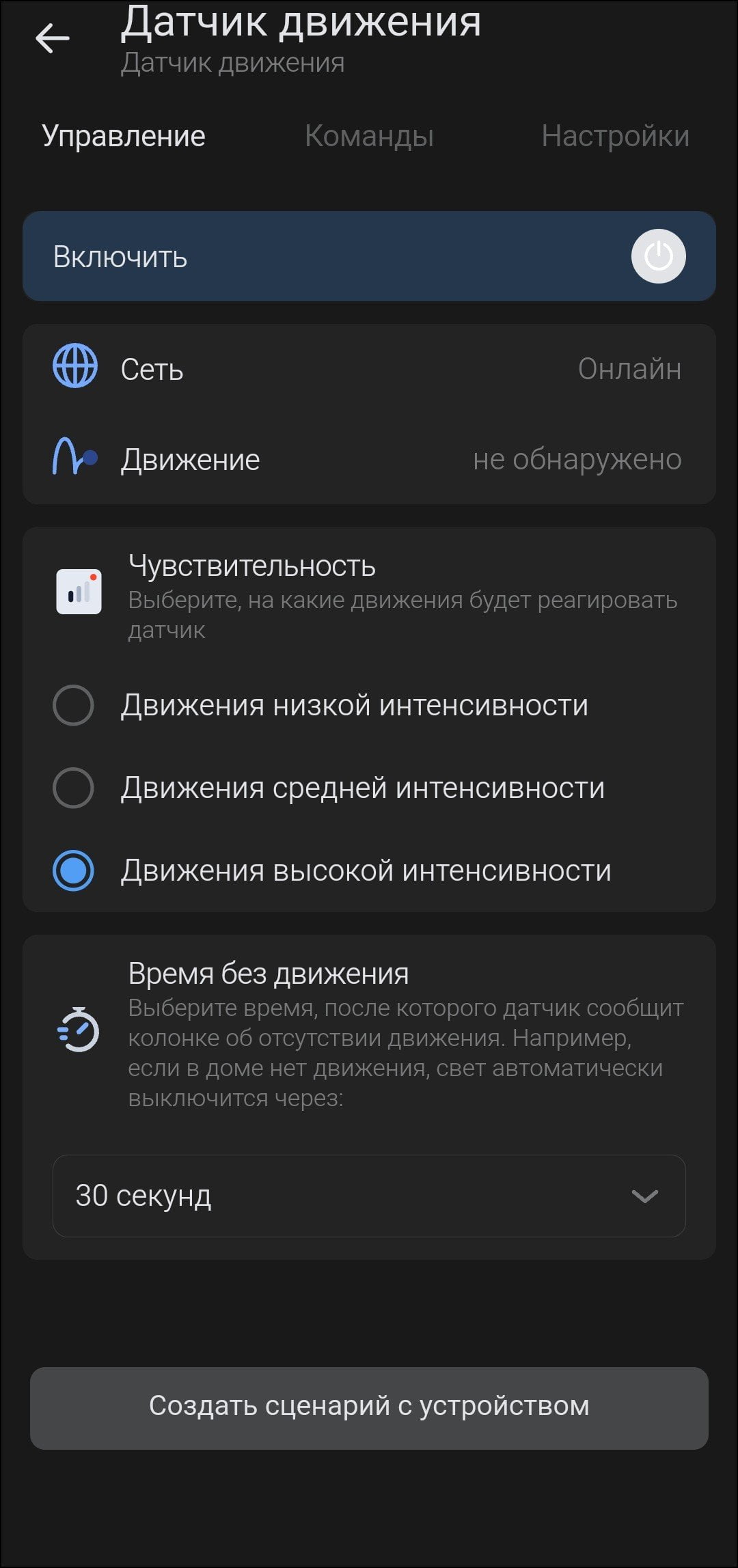This screenshot has width=738, height=1568.
Task: Toggle the Включить power button
Action: tap(658, 256)
